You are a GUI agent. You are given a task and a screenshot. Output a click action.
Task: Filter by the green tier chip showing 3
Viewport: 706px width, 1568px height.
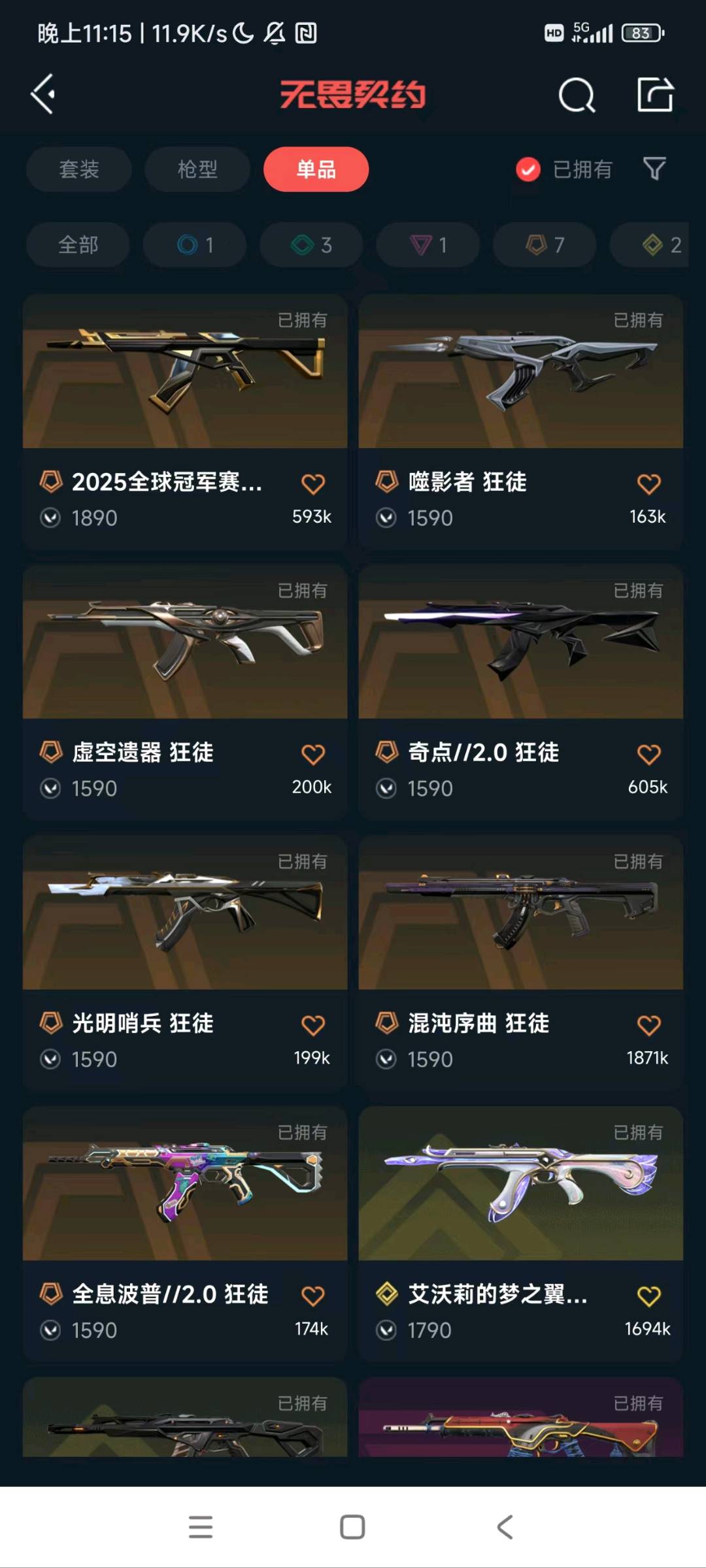tap(311, 245)
